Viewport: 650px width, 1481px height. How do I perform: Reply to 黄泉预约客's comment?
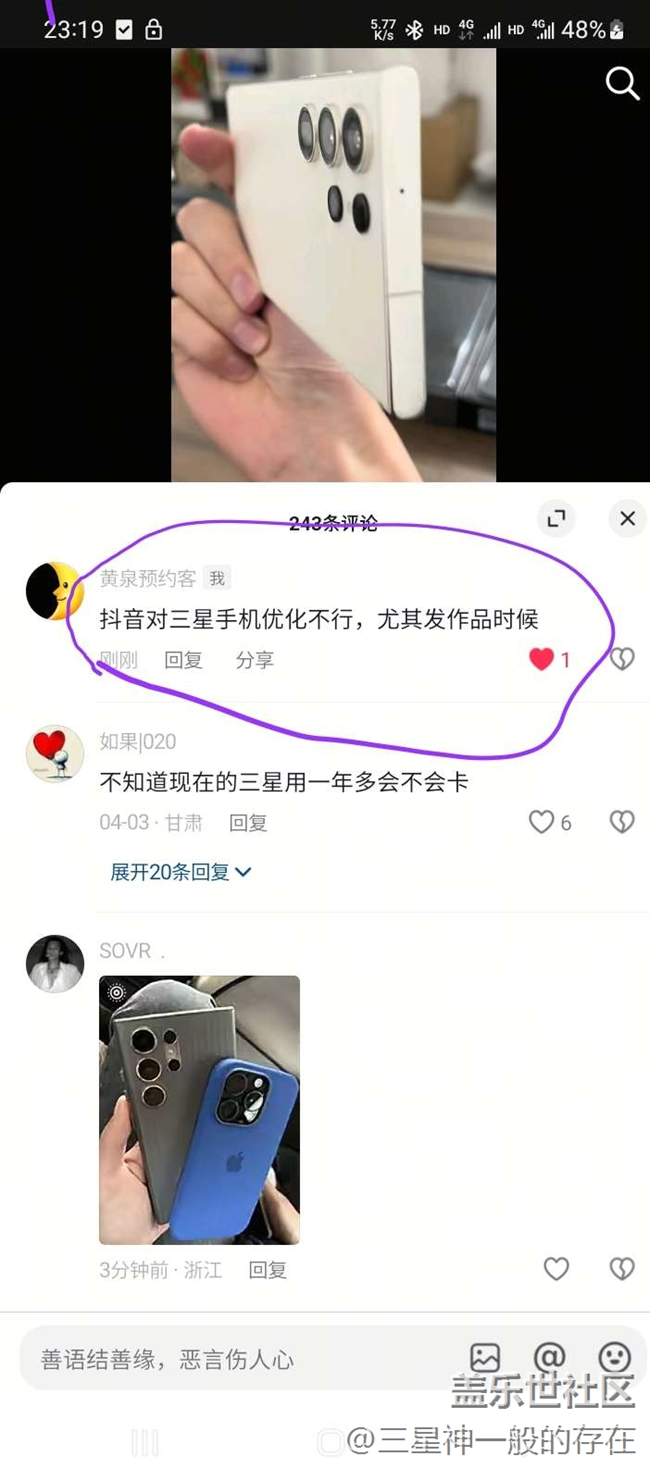[x=183, y=660]
